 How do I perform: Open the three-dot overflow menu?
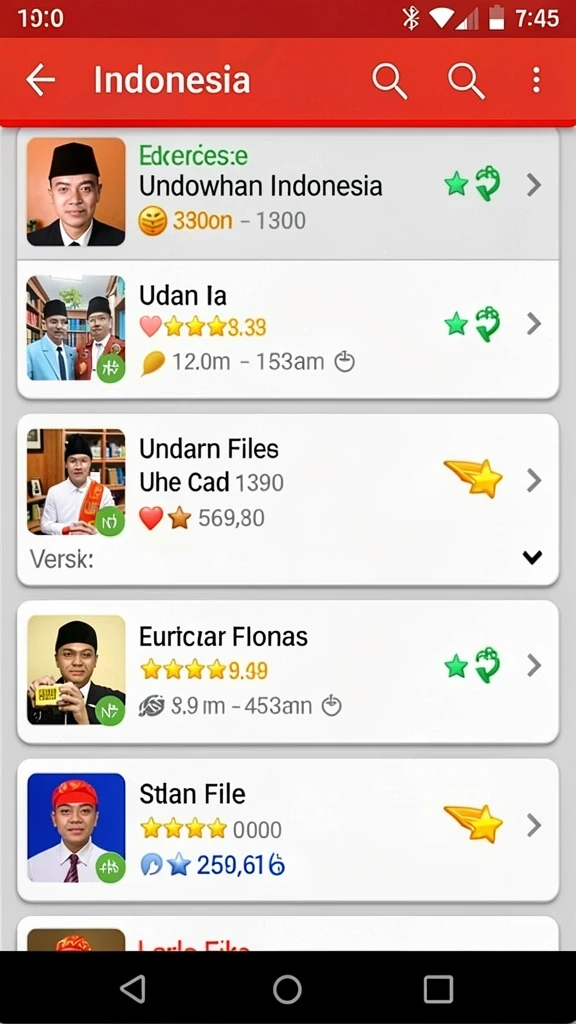[536, 80]
